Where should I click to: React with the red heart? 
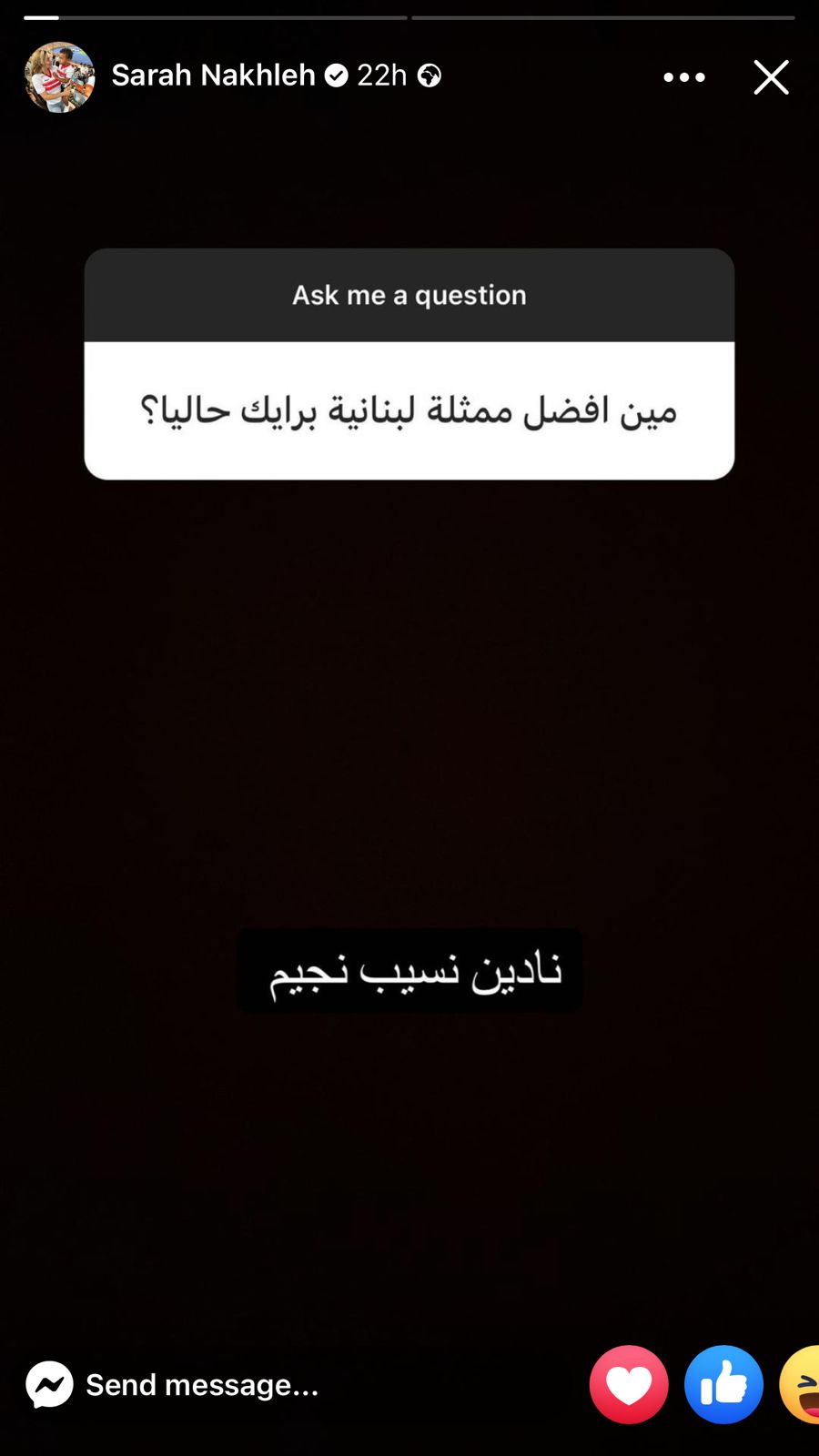point(629,1384)
